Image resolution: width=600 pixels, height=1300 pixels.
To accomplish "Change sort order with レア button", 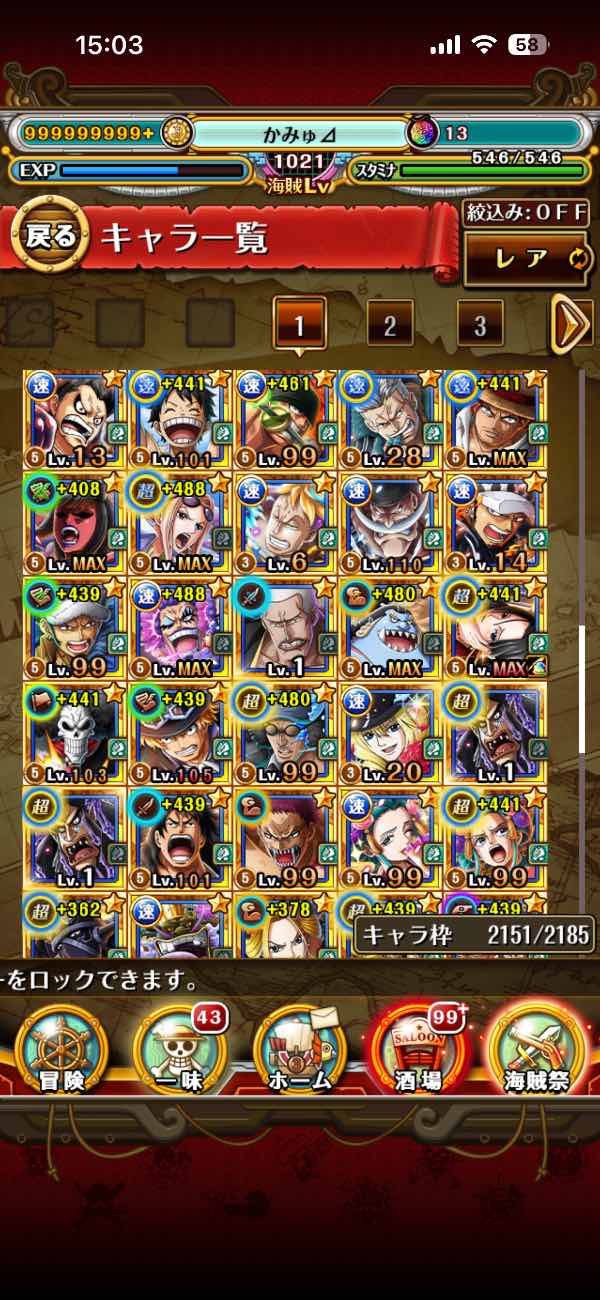I will point(525,259).
